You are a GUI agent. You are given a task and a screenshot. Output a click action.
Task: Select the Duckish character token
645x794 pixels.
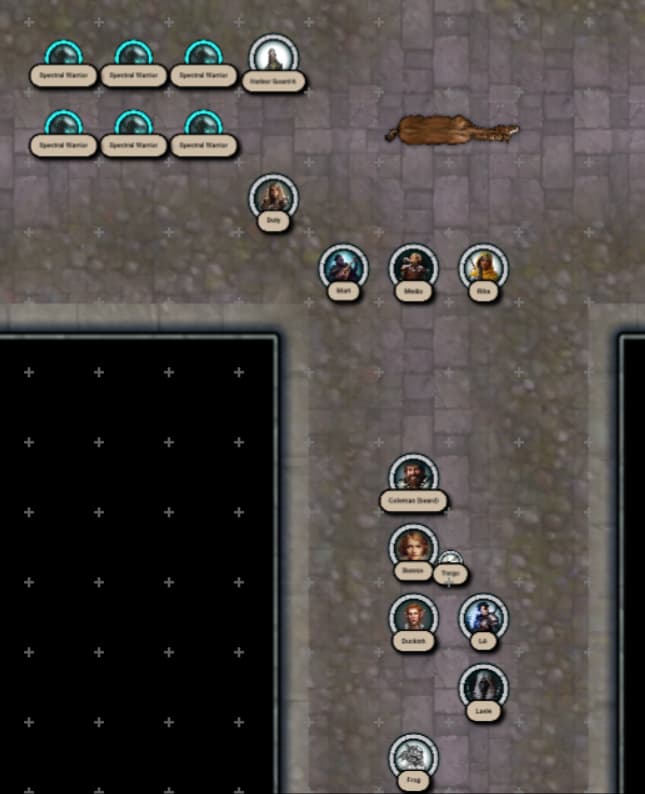click(x=413, y=617)
